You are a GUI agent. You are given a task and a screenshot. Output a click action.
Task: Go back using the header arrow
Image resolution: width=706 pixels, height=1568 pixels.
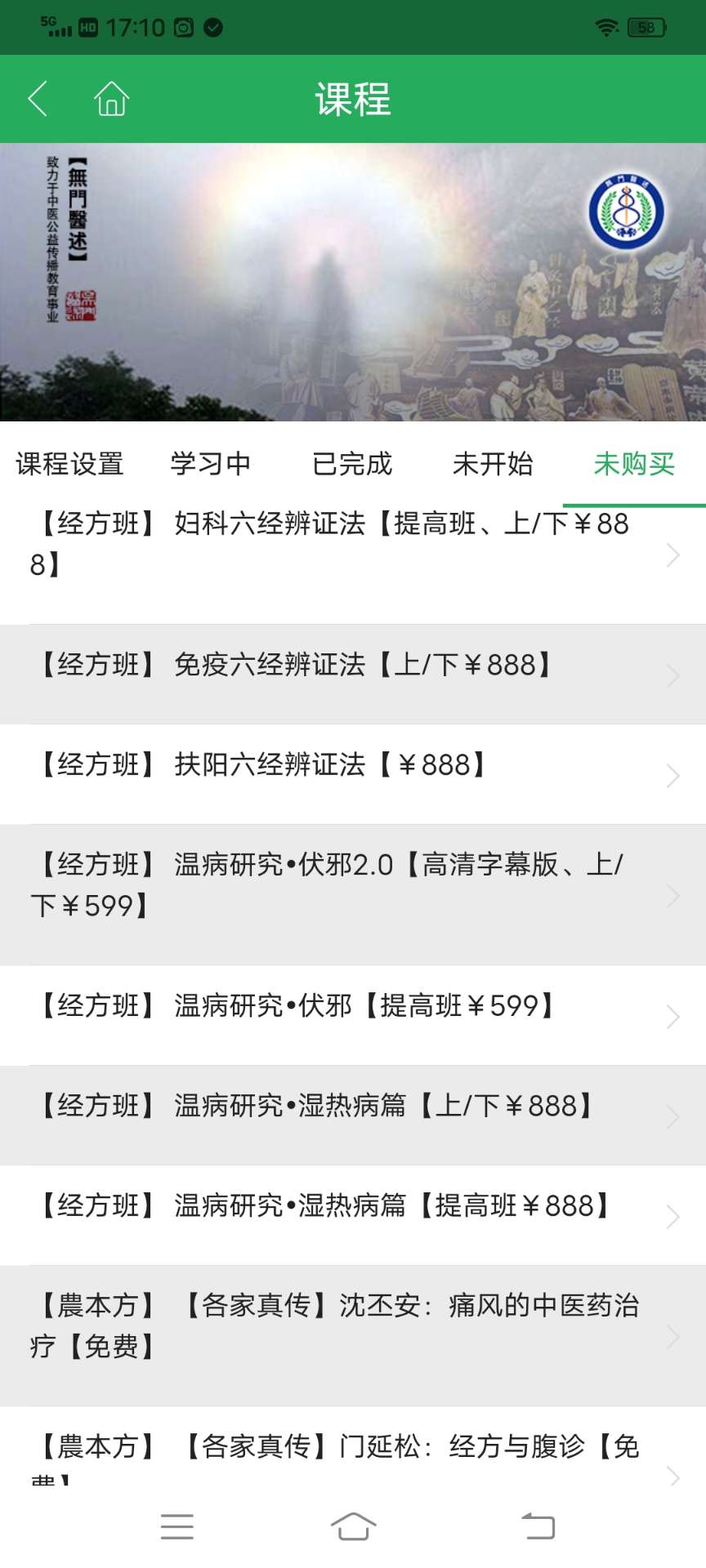[x=38, y=99]
